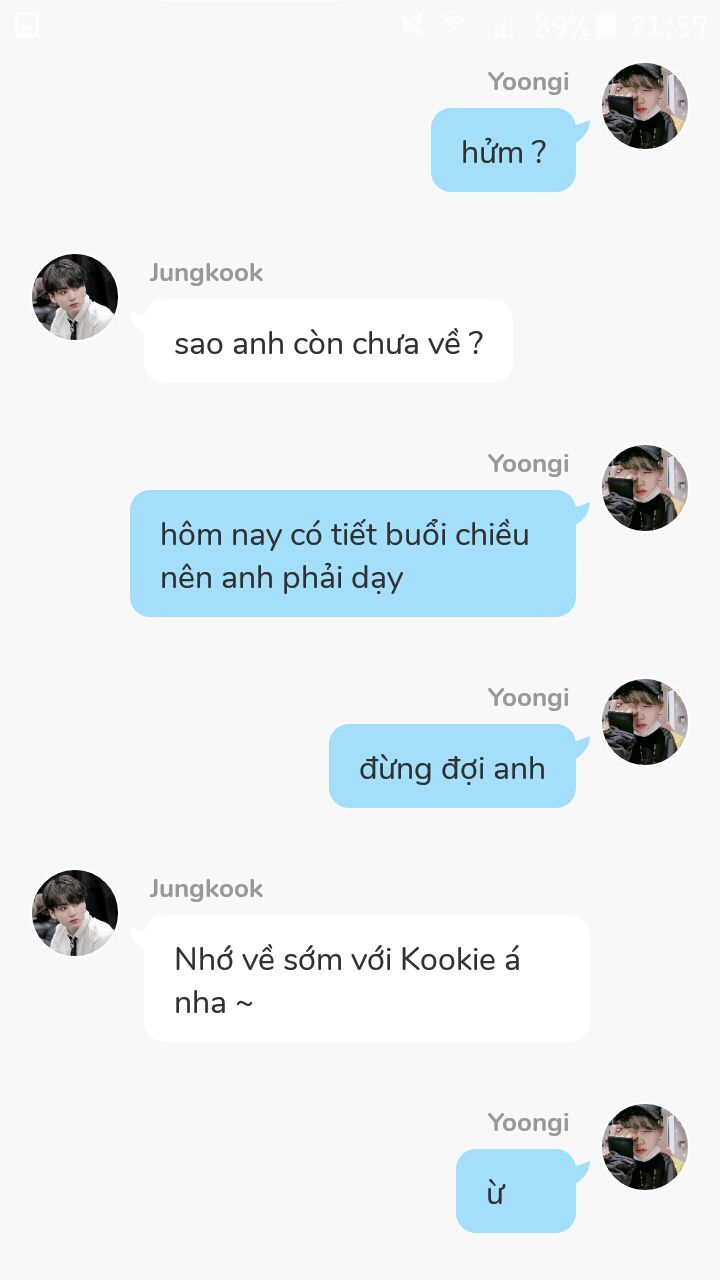Select the "đừng đợi anh" message bubble
This screenshot has height=1280, width=720.
(452, 766)
